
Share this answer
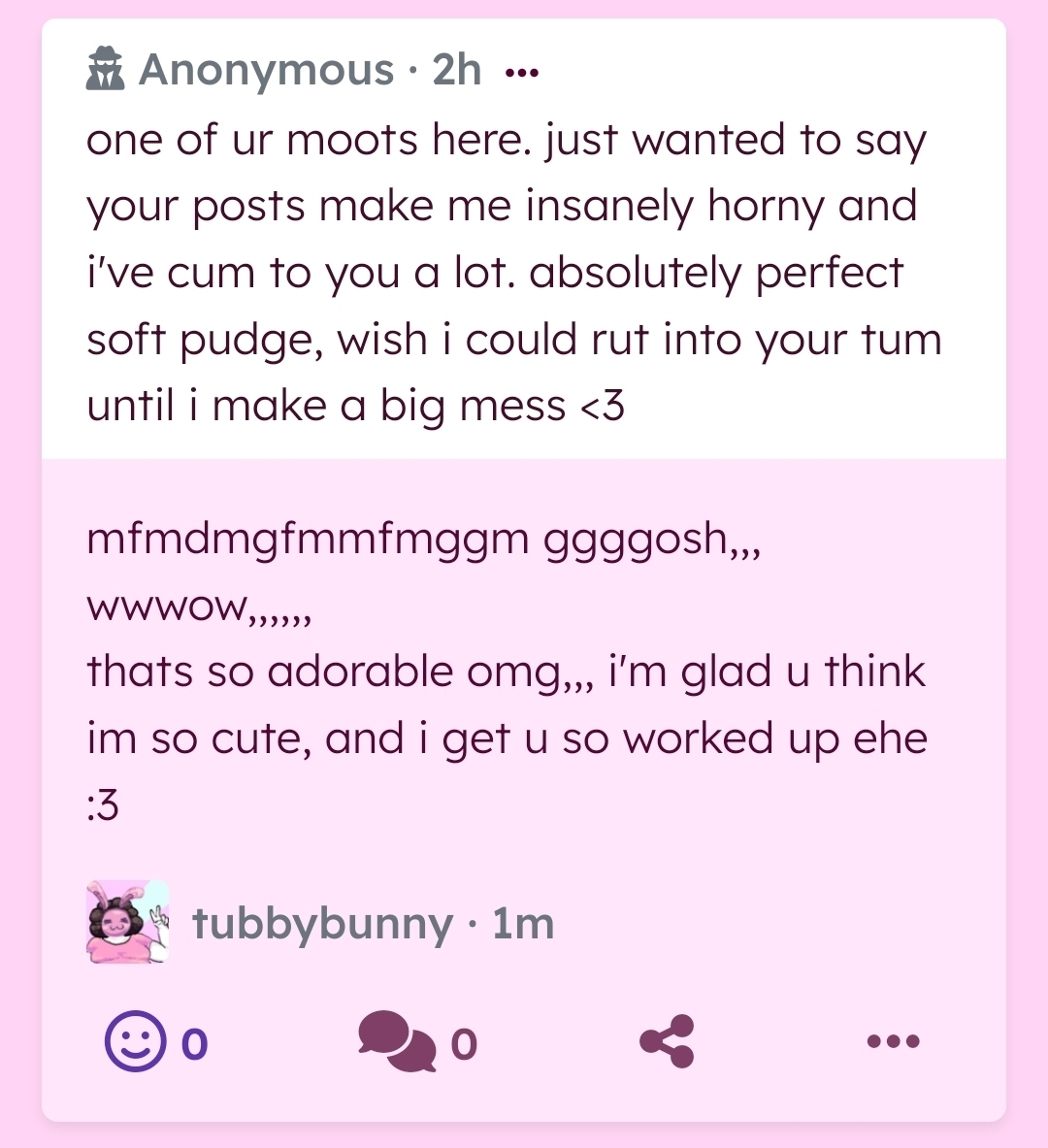click(x=667, y=1042)
